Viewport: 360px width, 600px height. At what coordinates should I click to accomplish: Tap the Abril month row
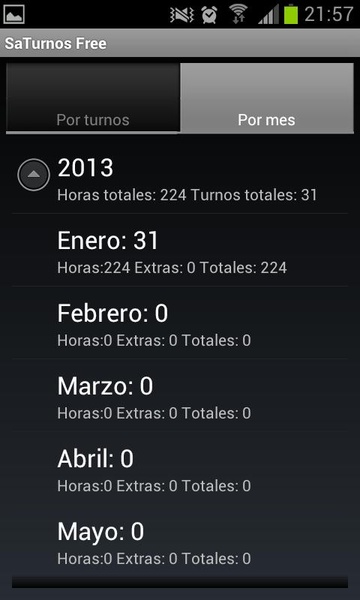click(x=180, y=468)
